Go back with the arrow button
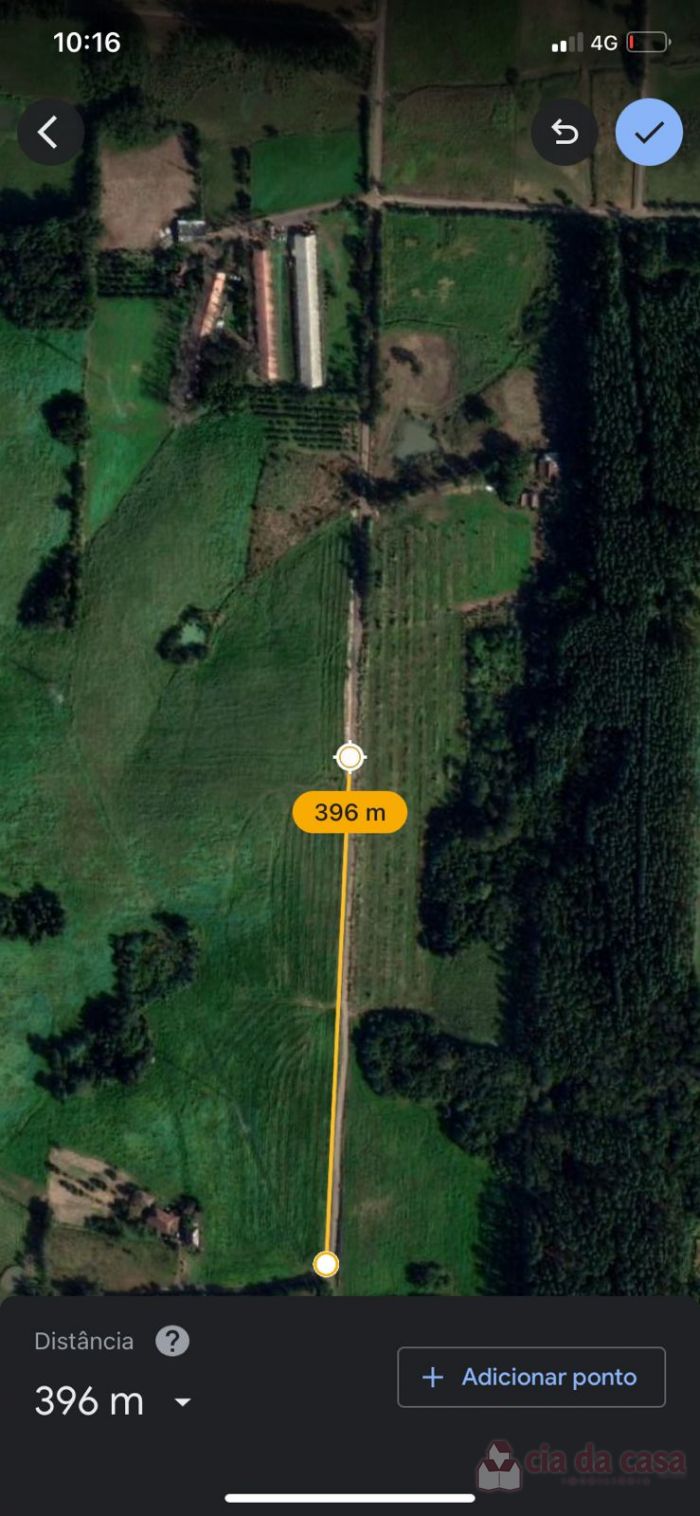Screen dimensions: 700x1516 tap(50, 132)
